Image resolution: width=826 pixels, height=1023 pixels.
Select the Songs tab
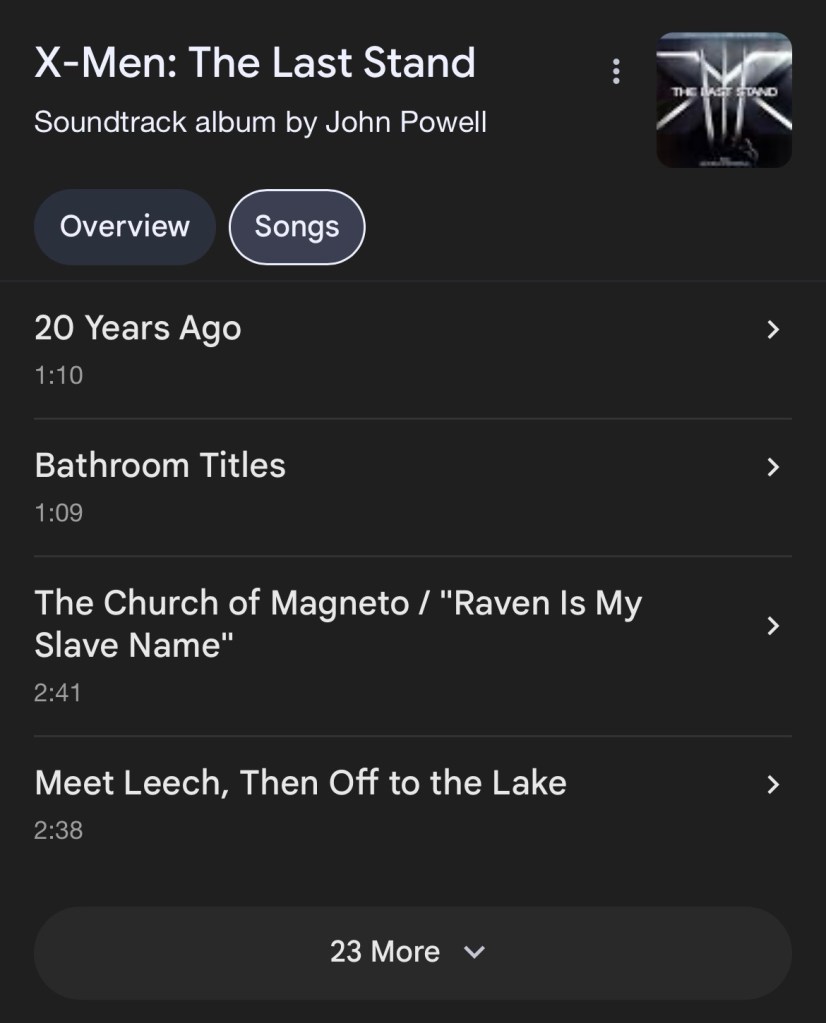tap(297, 227)
